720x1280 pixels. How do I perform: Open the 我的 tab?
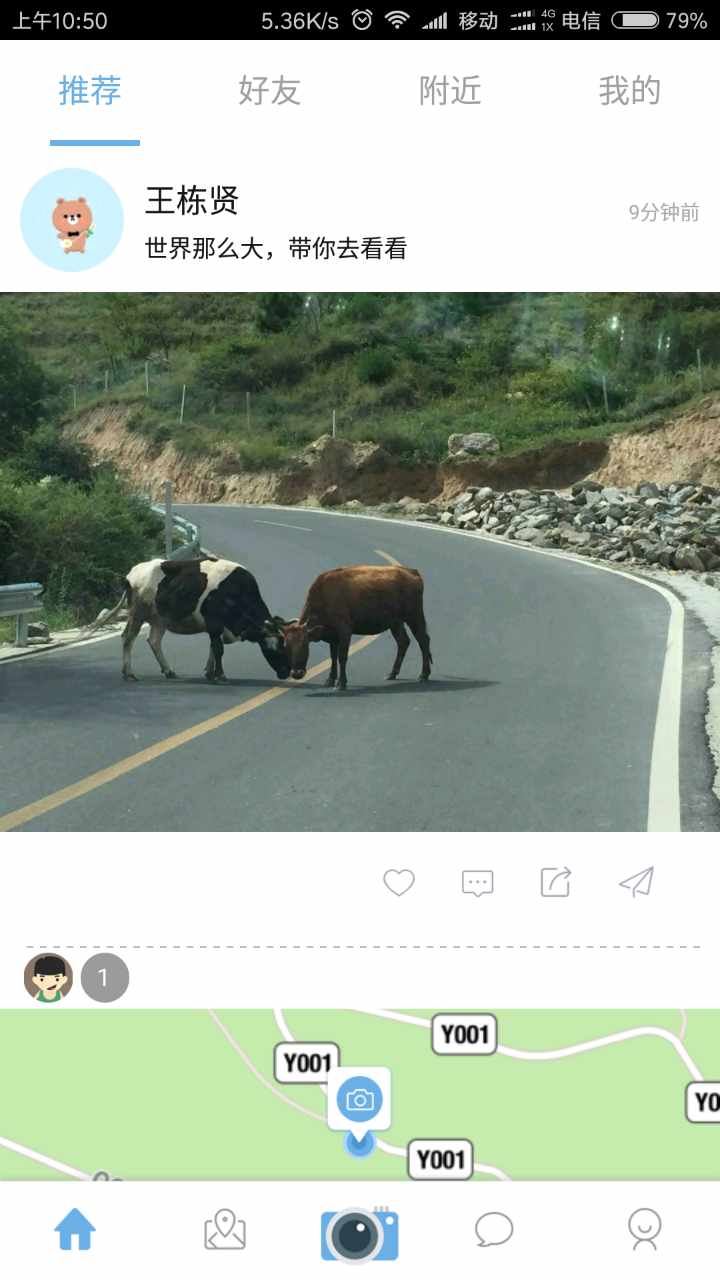(629, 91)
